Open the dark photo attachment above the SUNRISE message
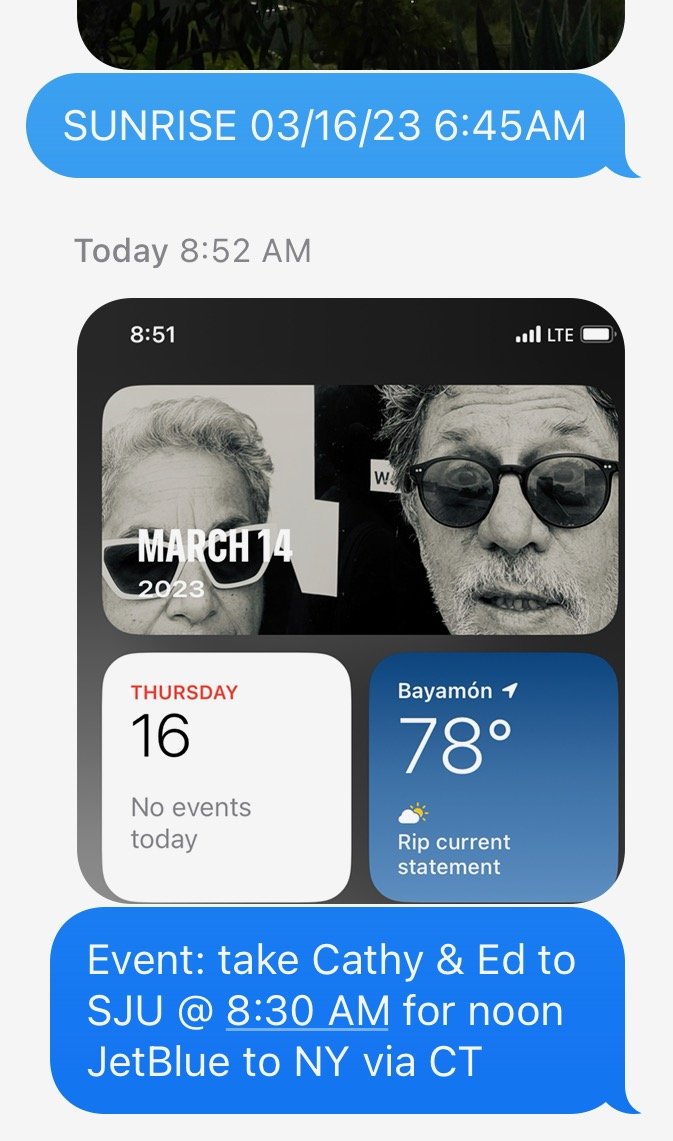Viewport: 673px width, 1141px height. point(351,34)
